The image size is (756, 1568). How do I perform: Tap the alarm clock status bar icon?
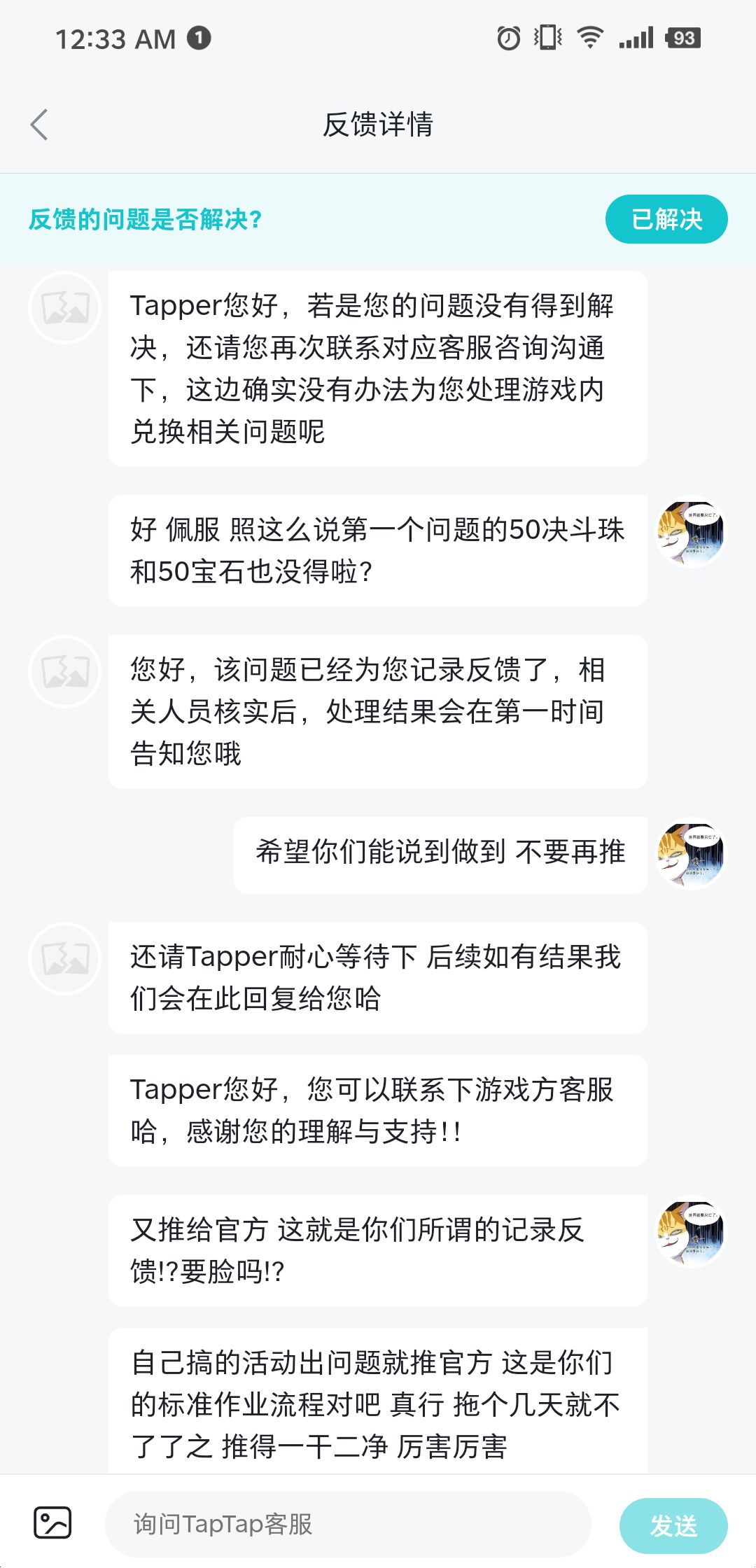click(510, 38)
